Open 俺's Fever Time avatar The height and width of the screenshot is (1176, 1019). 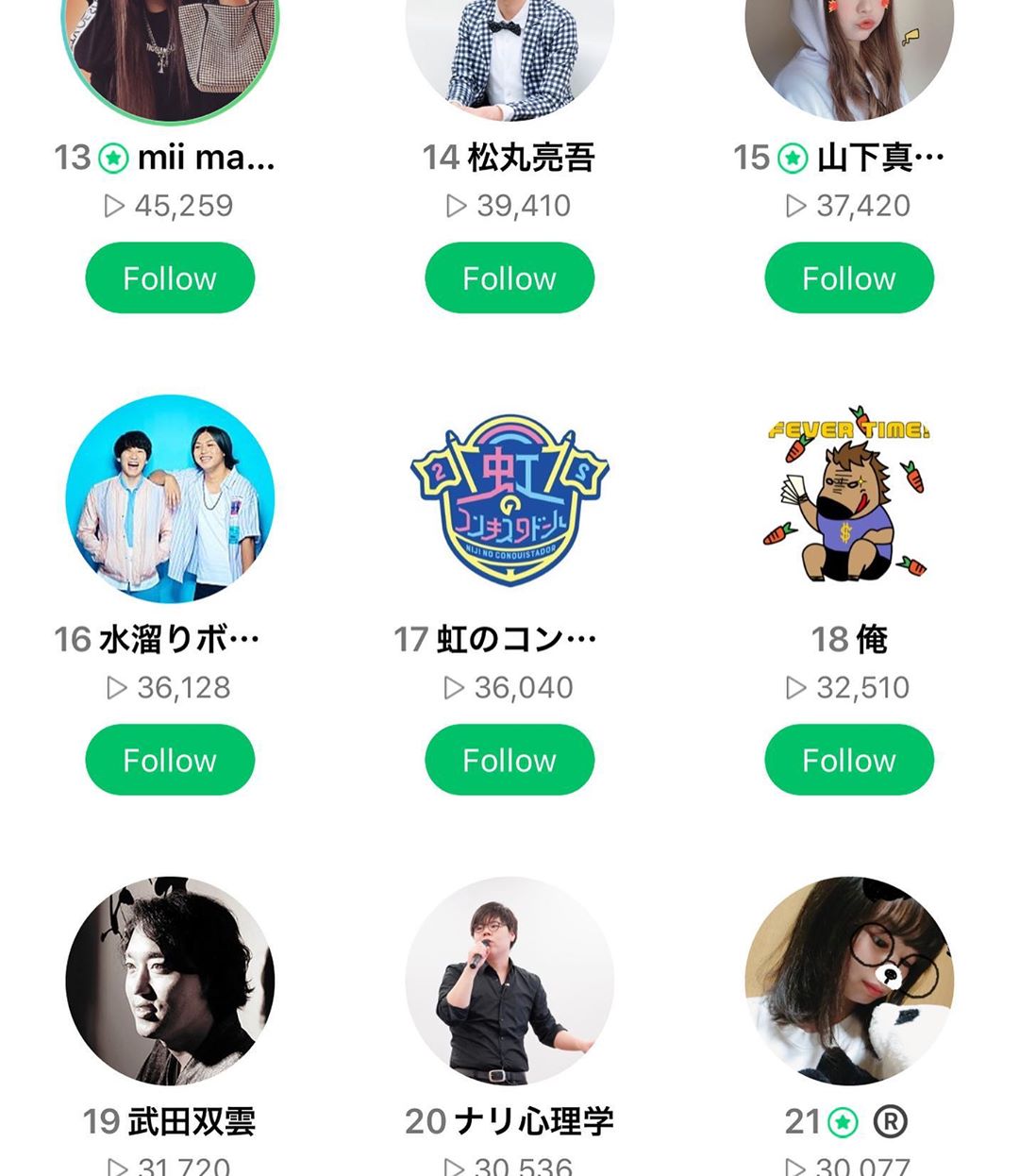849,499
